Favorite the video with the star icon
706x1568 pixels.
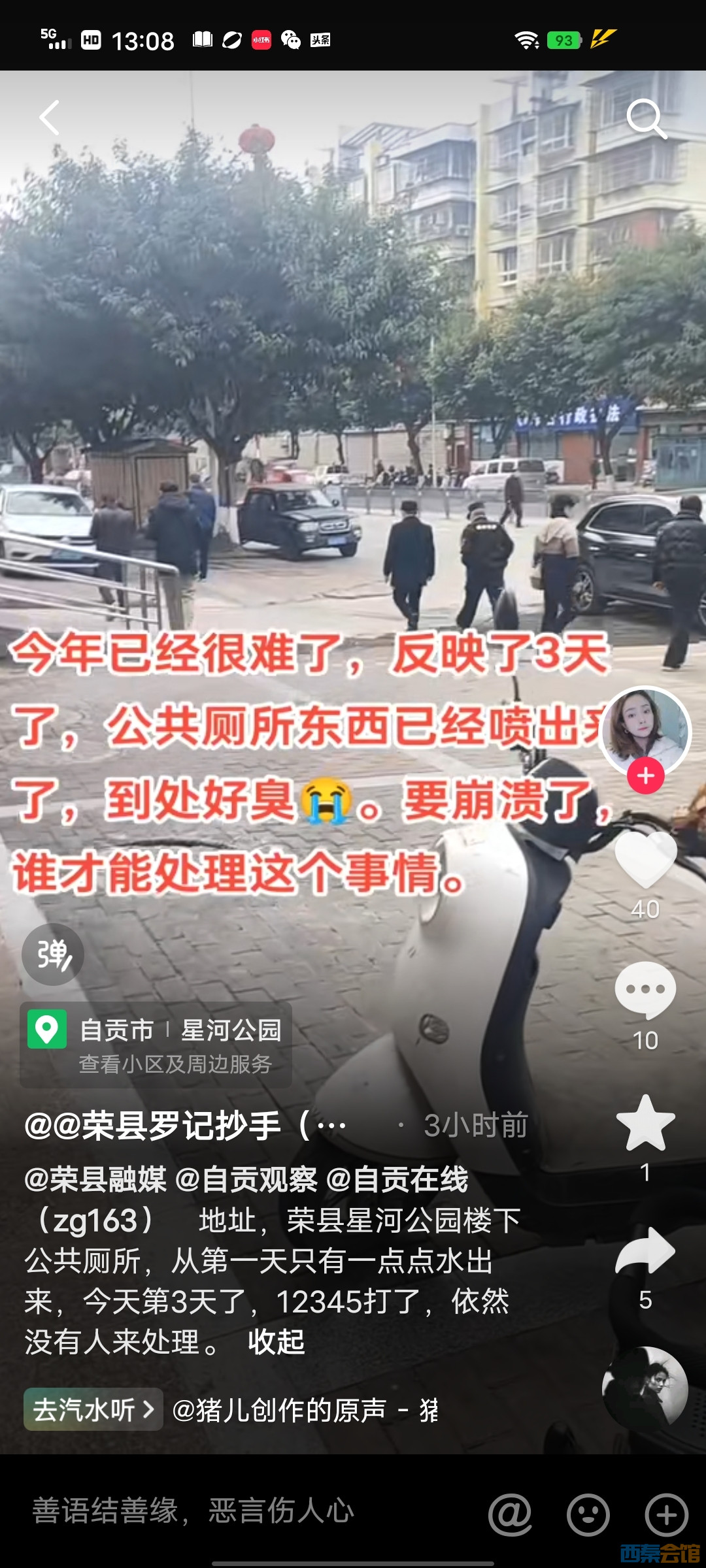click(x=645, y=1124)
